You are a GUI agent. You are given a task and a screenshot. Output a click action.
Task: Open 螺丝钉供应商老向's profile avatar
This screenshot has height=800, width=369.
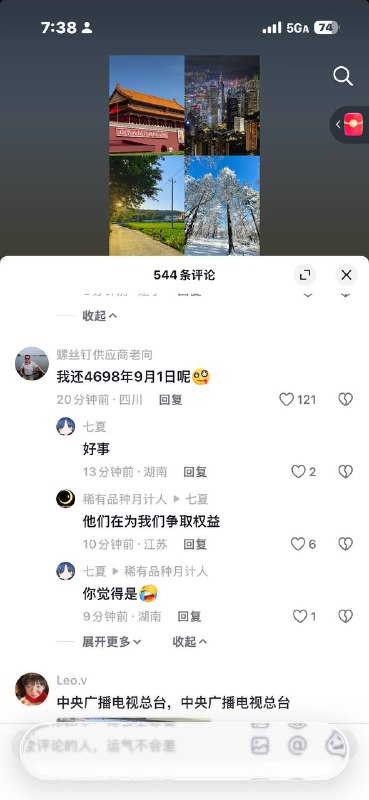(32, 364)
